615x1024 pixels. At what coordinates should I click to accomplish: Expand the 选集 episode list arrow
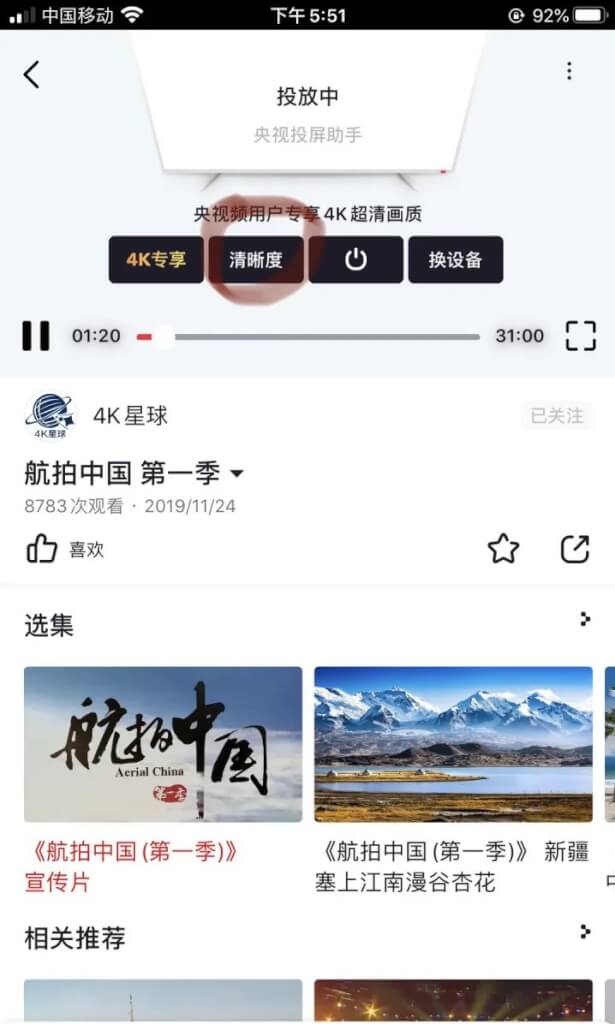[585, 620]
